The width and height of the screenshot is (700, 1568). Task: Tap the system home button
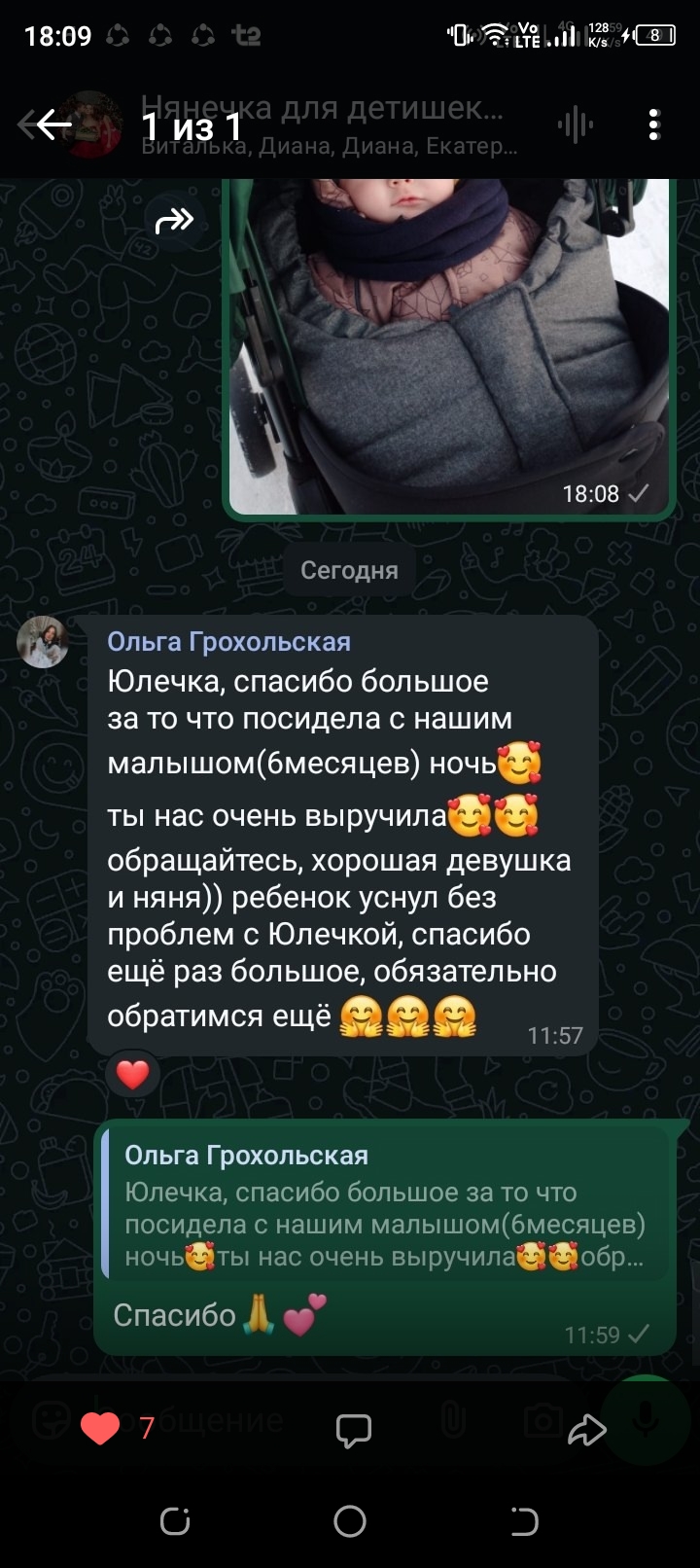350,1520
